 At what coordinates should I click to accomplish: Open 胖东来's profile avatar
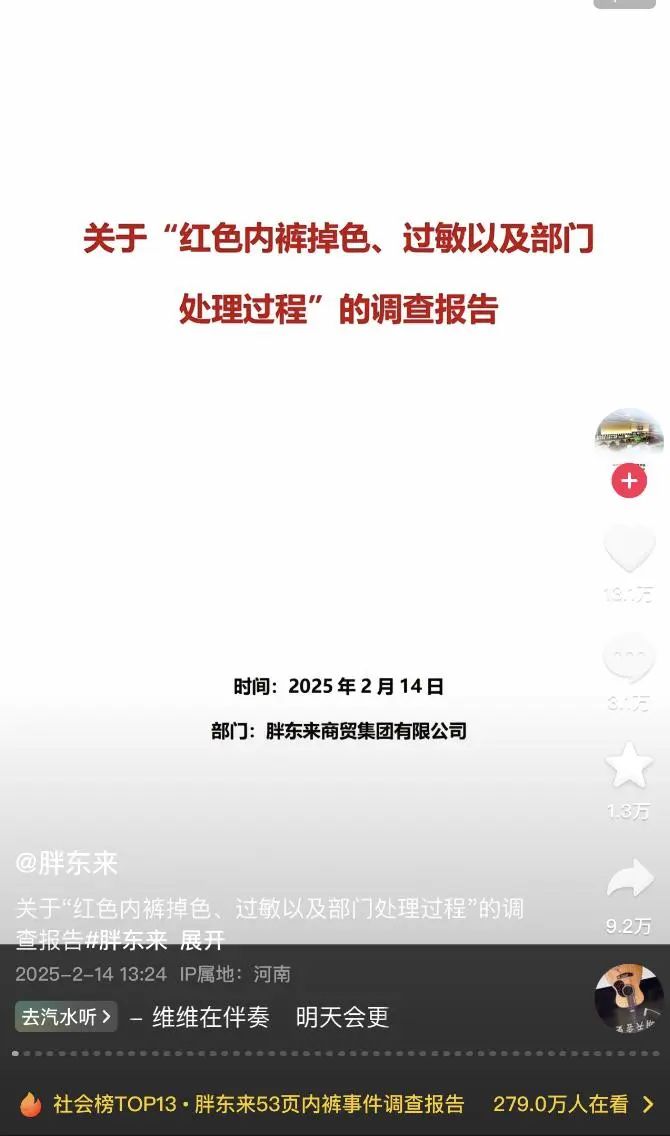tap(629, 438)
